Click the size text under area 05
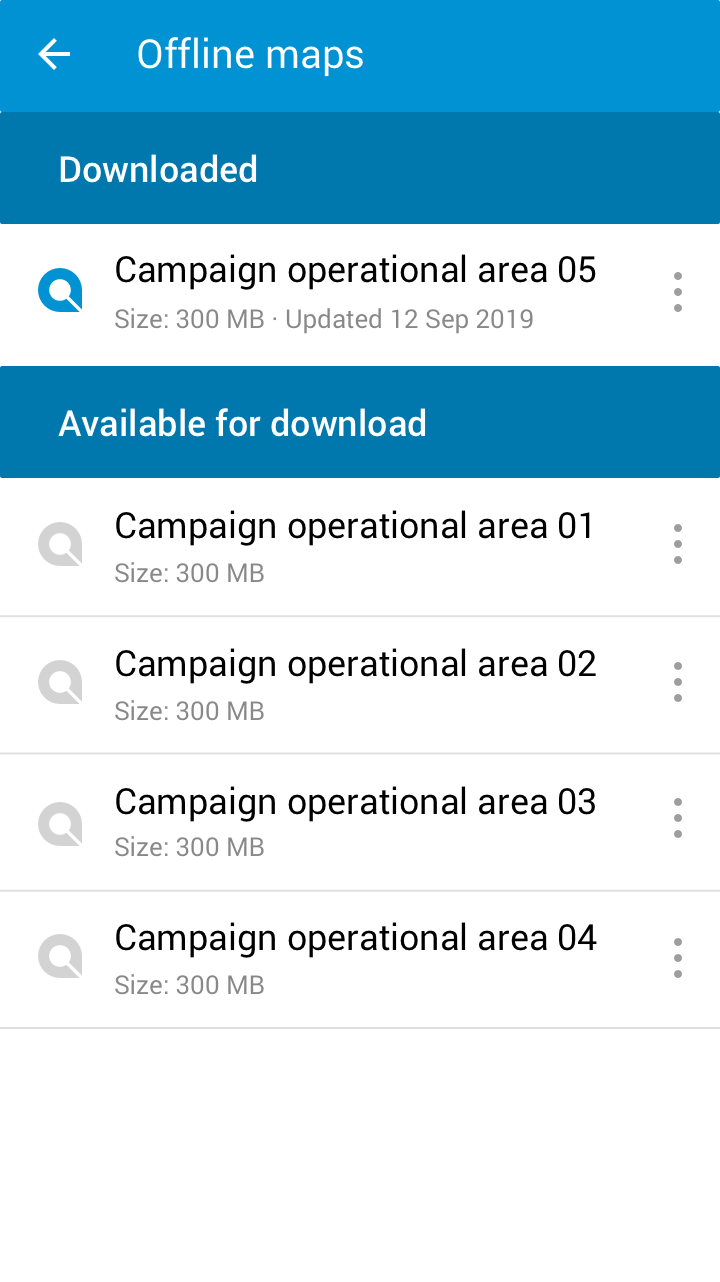The width and height of the screenshot is (720, 1282). click(x=324, y=319)
